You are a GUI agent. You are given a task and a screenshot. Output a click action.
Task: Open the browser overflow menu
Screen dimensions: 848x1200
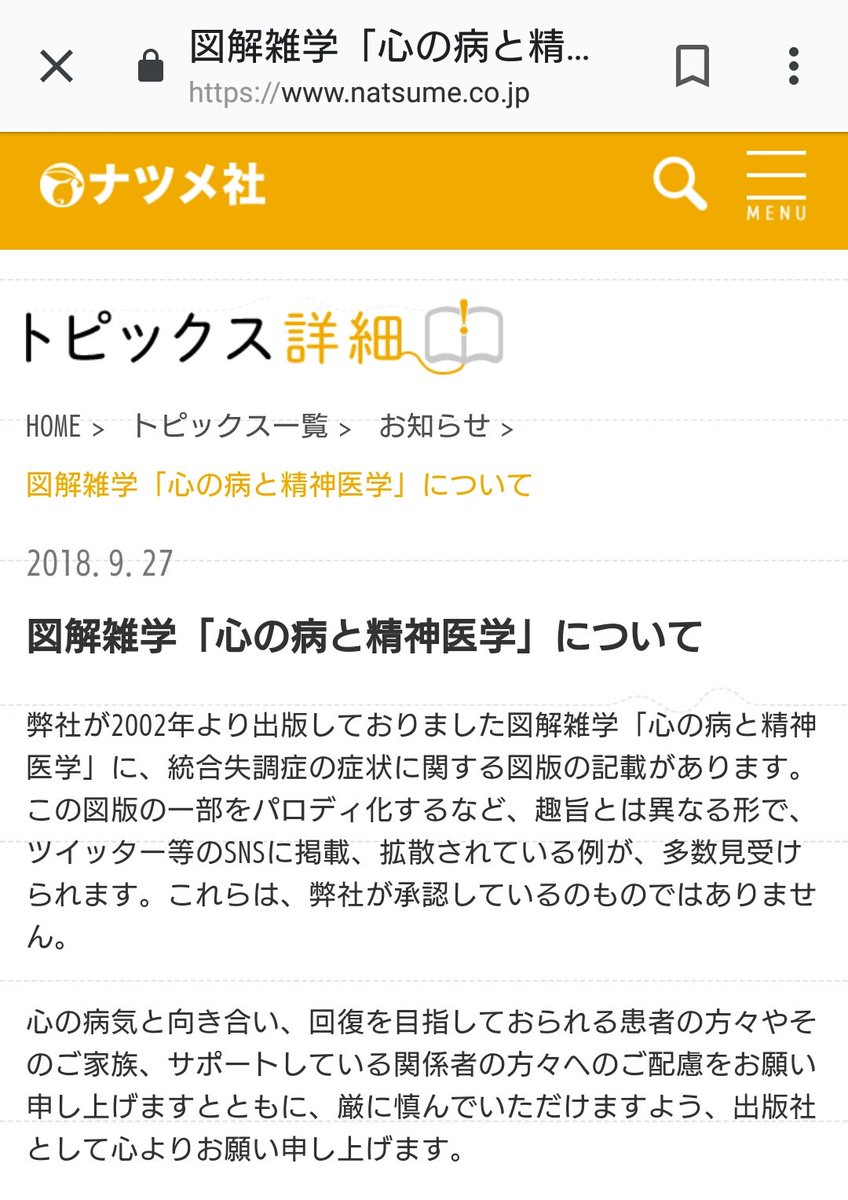pyautogui.click(x=793, y=67)
